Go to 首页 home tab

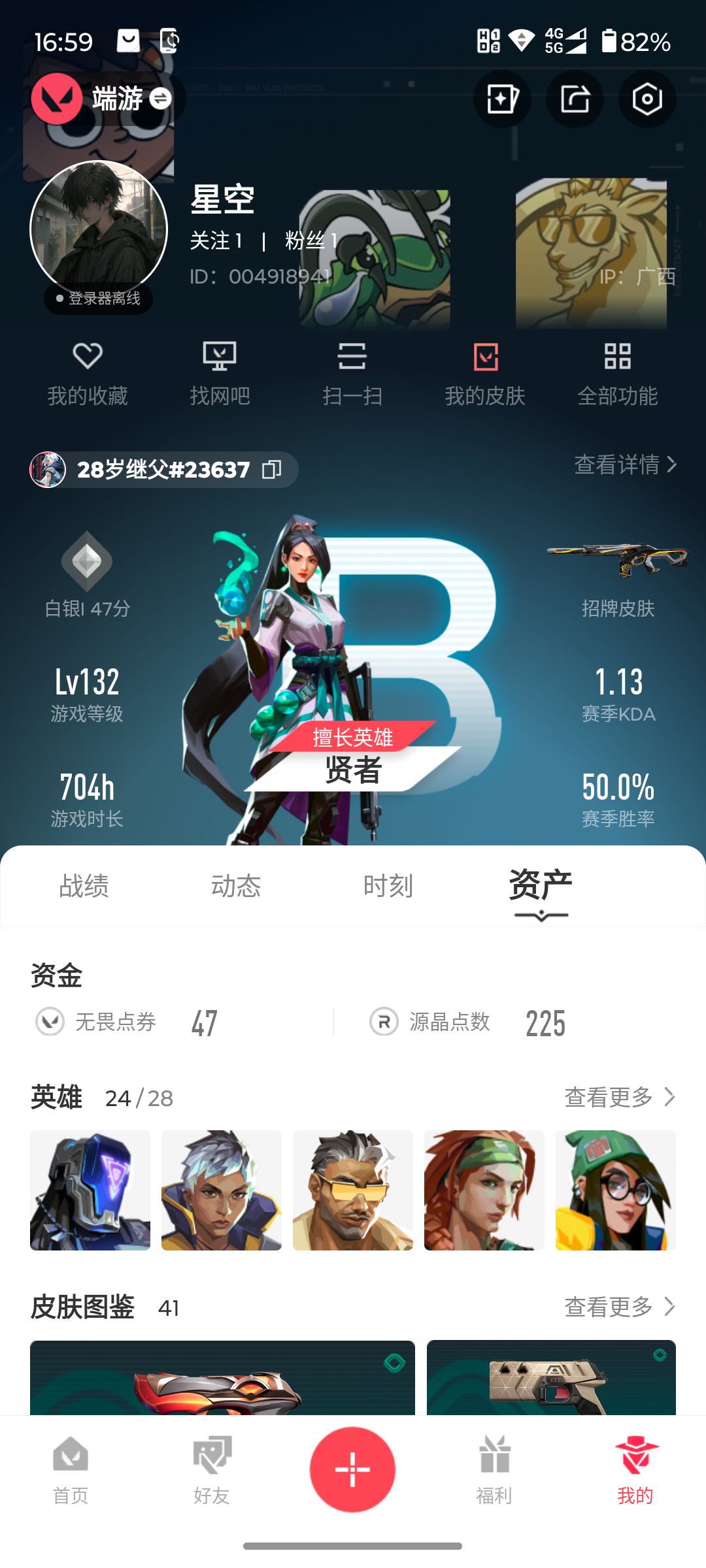(x=70, y=1470)
